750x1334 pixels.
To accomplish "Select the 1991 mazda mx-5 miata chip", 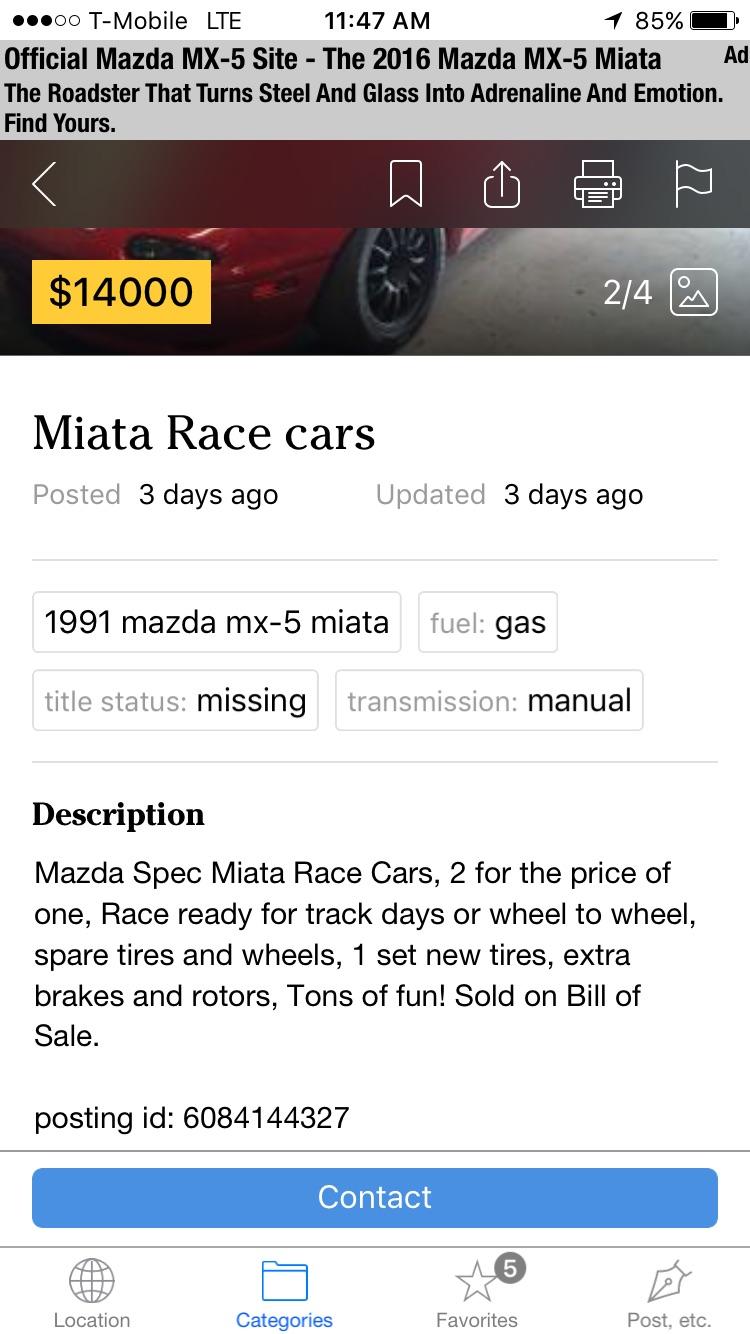I will pos(216,622).
